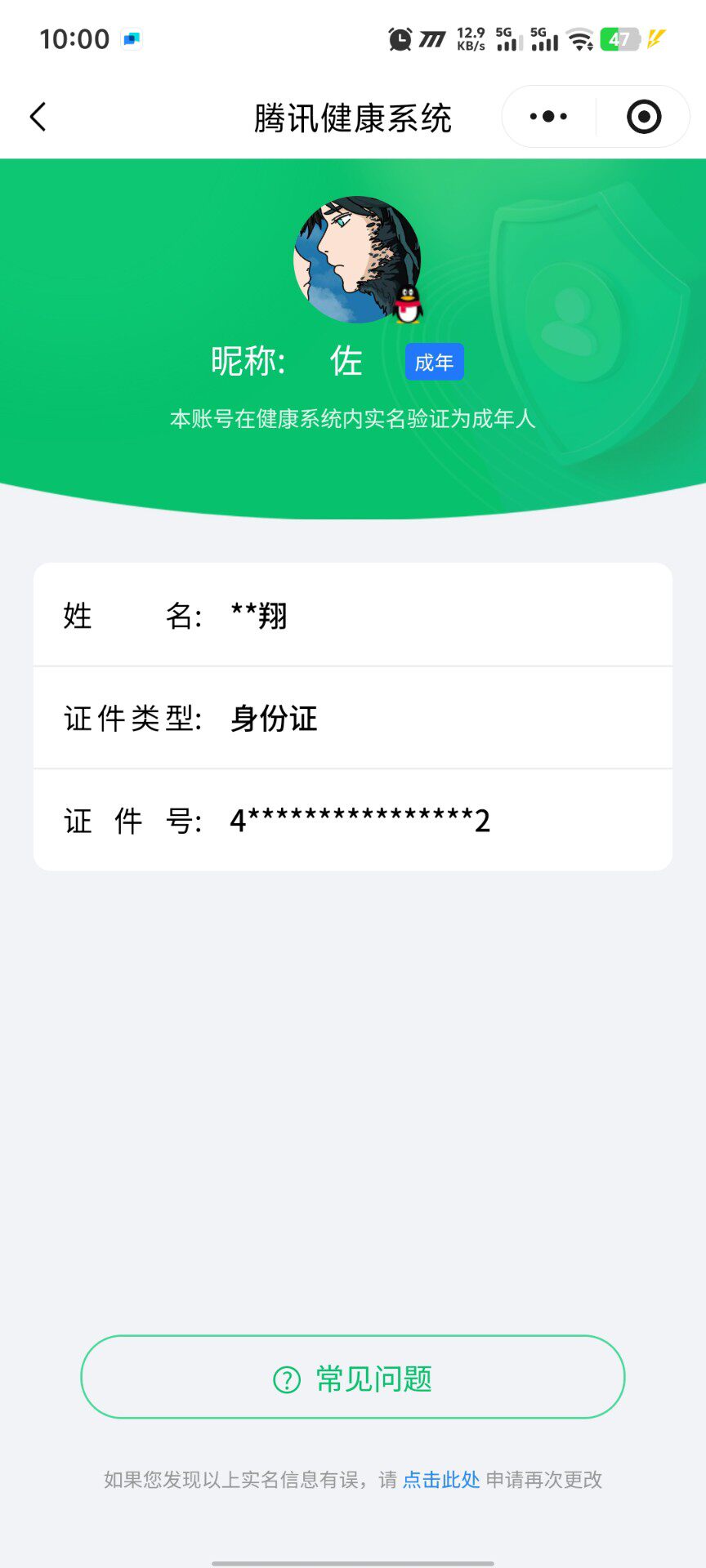Click the back arrow to return
The height and width of the screenshot is (1568, 706).
coord(37,117)
